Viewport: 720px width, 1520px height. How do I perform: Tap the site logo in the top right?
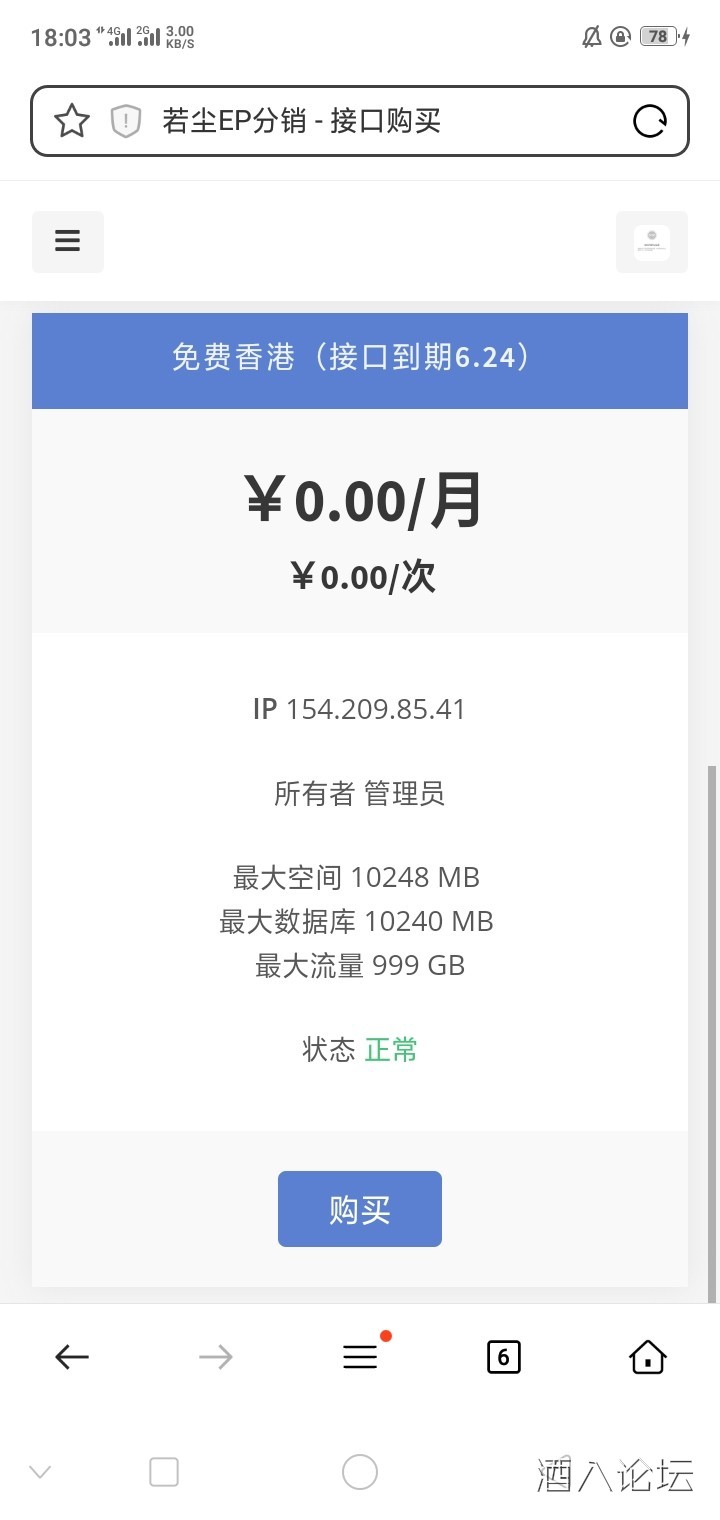[x=651, y=241]
